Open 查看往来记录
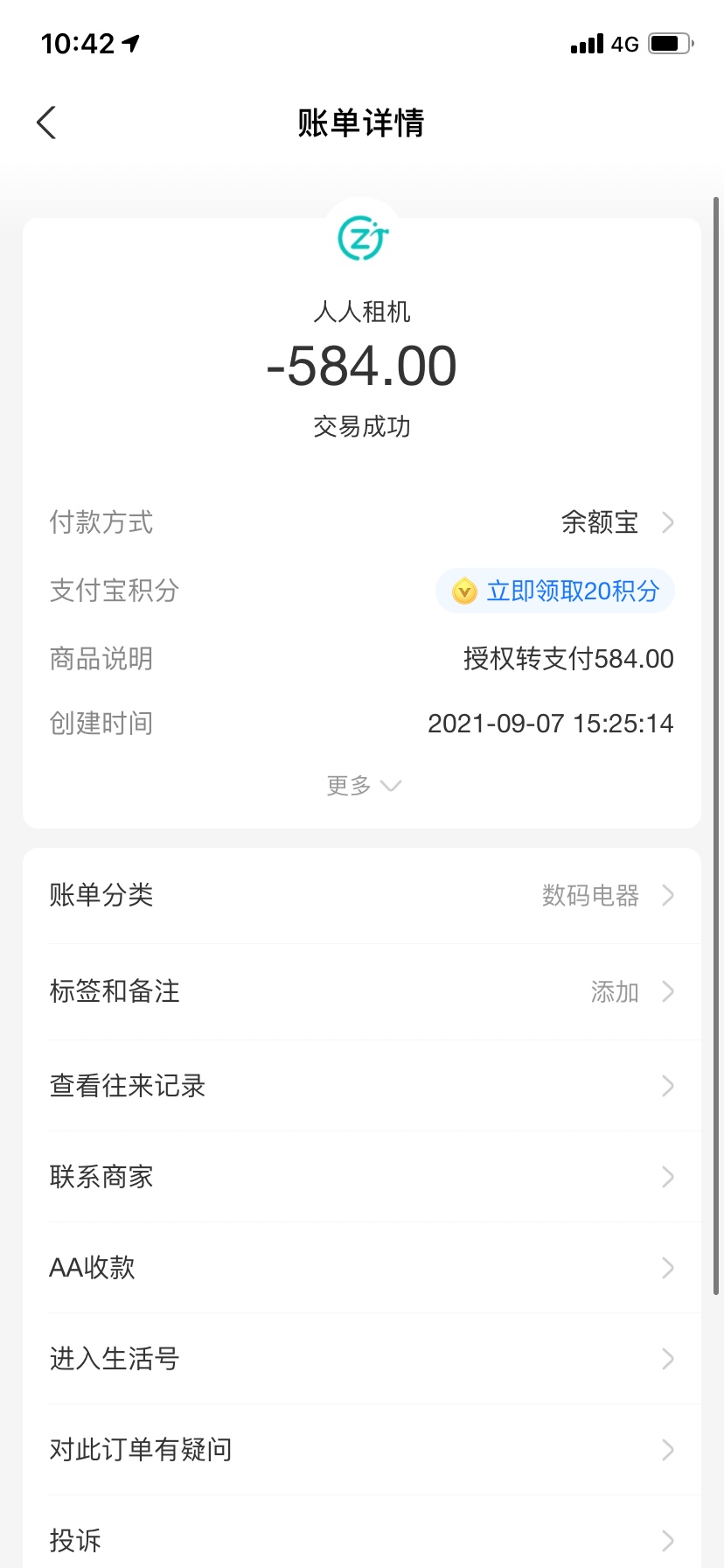This screenshot has height=1568, width=724. pyautogui.click(x=362, y=1086)
